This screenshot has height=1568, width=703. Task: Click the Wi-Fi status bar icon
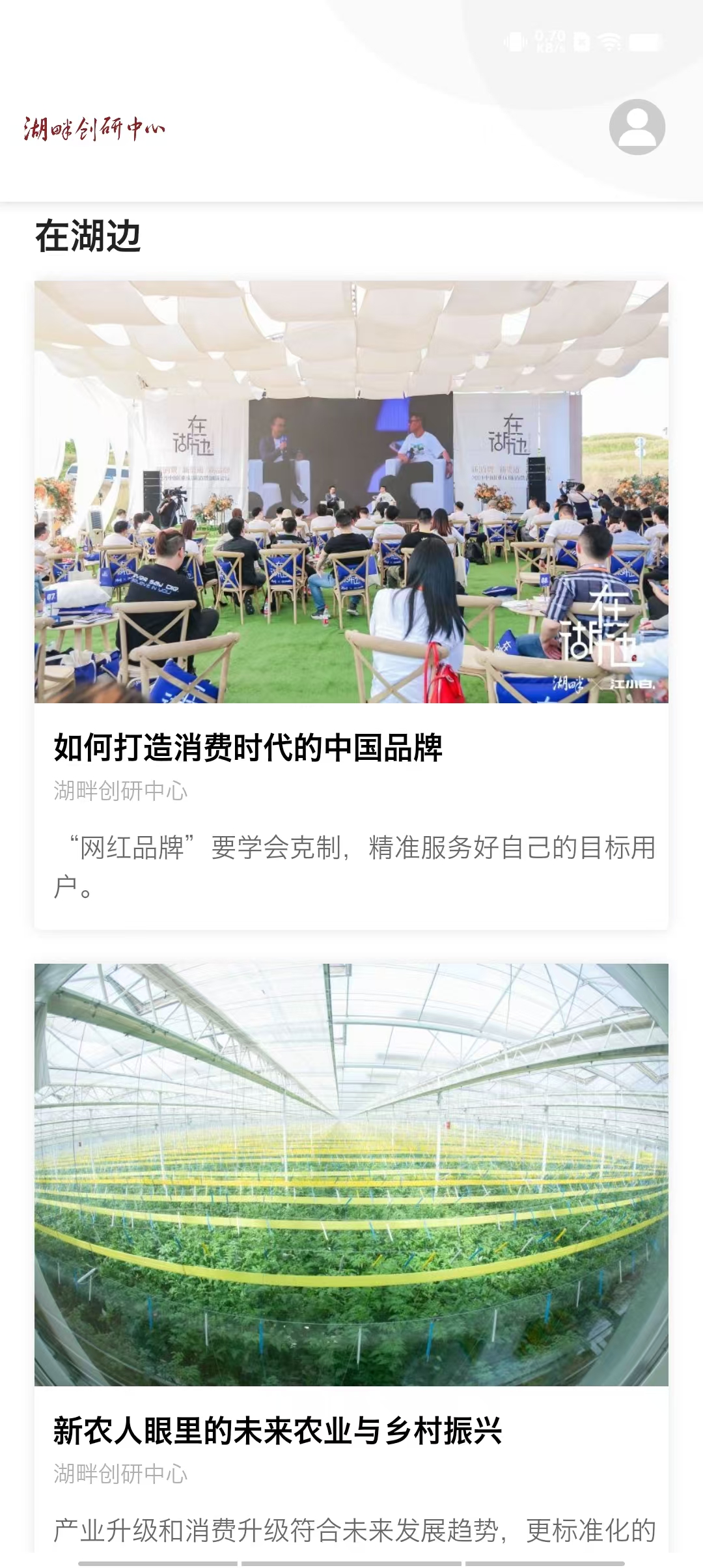609,42
